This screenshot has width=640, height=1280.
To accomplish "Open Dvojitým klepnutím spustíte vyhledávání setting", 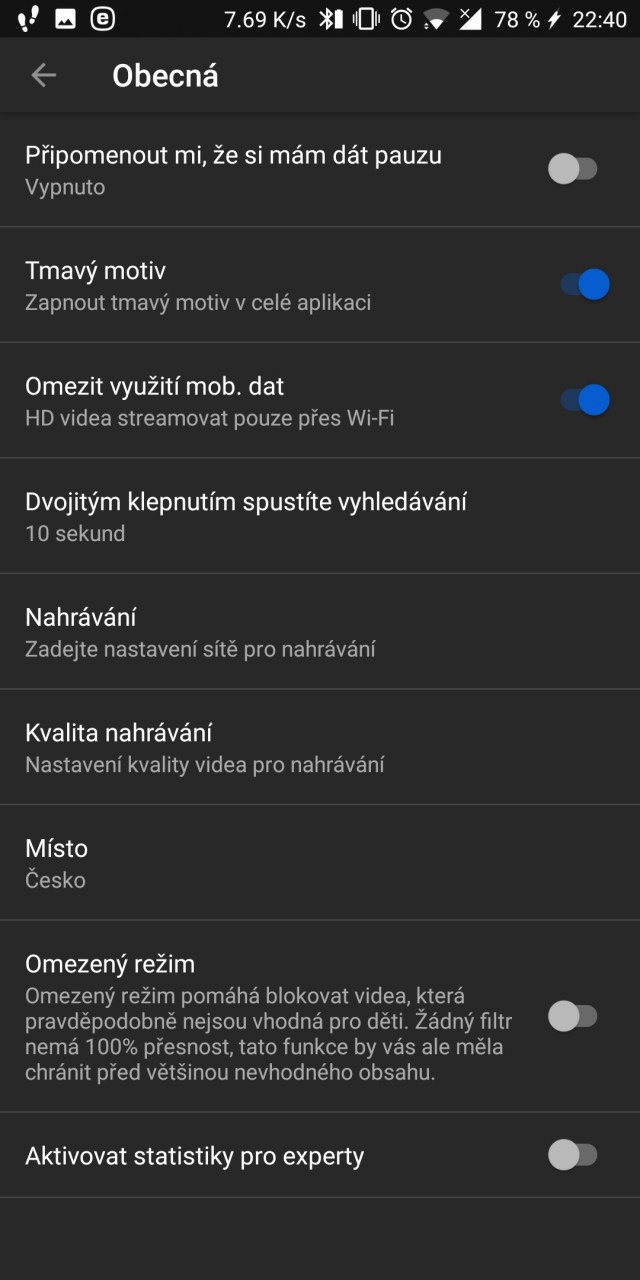I will click(x=320, y=516).
